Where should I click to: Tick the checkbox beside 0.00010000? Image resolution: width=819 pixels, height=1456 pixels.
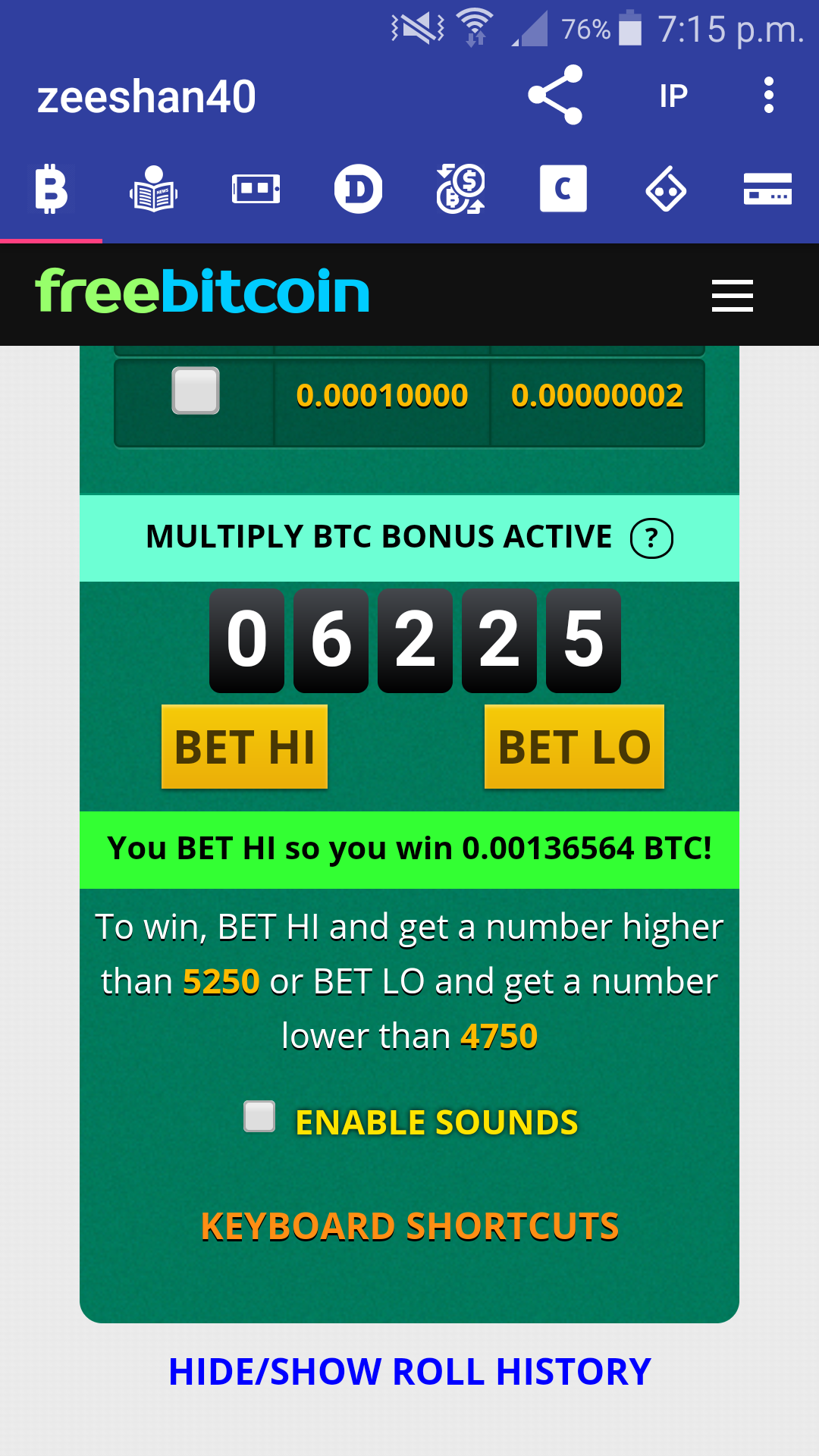196,391
